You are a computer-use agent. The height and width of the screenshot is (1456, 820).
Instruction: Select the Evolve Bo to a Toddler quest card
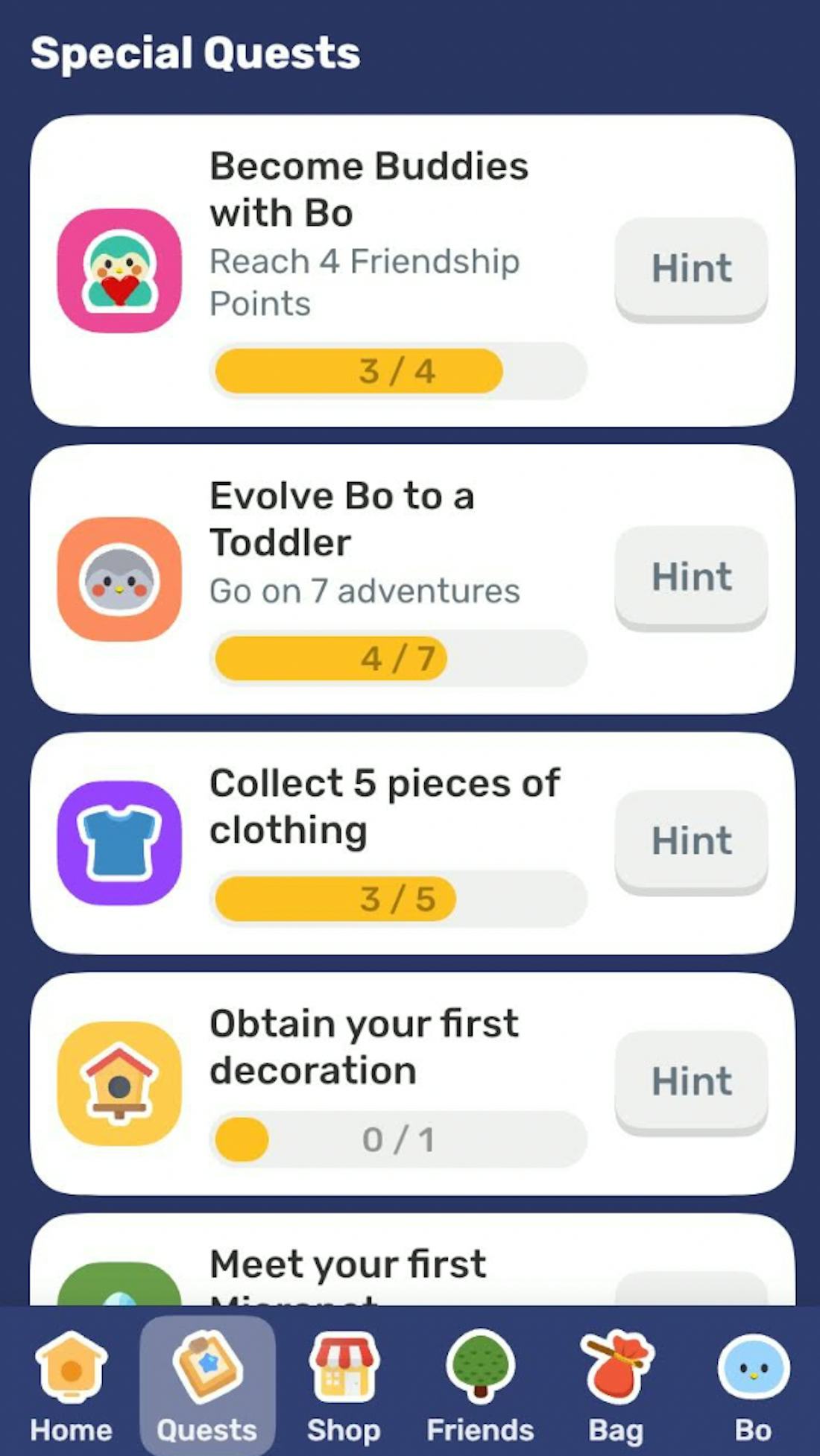410,577
